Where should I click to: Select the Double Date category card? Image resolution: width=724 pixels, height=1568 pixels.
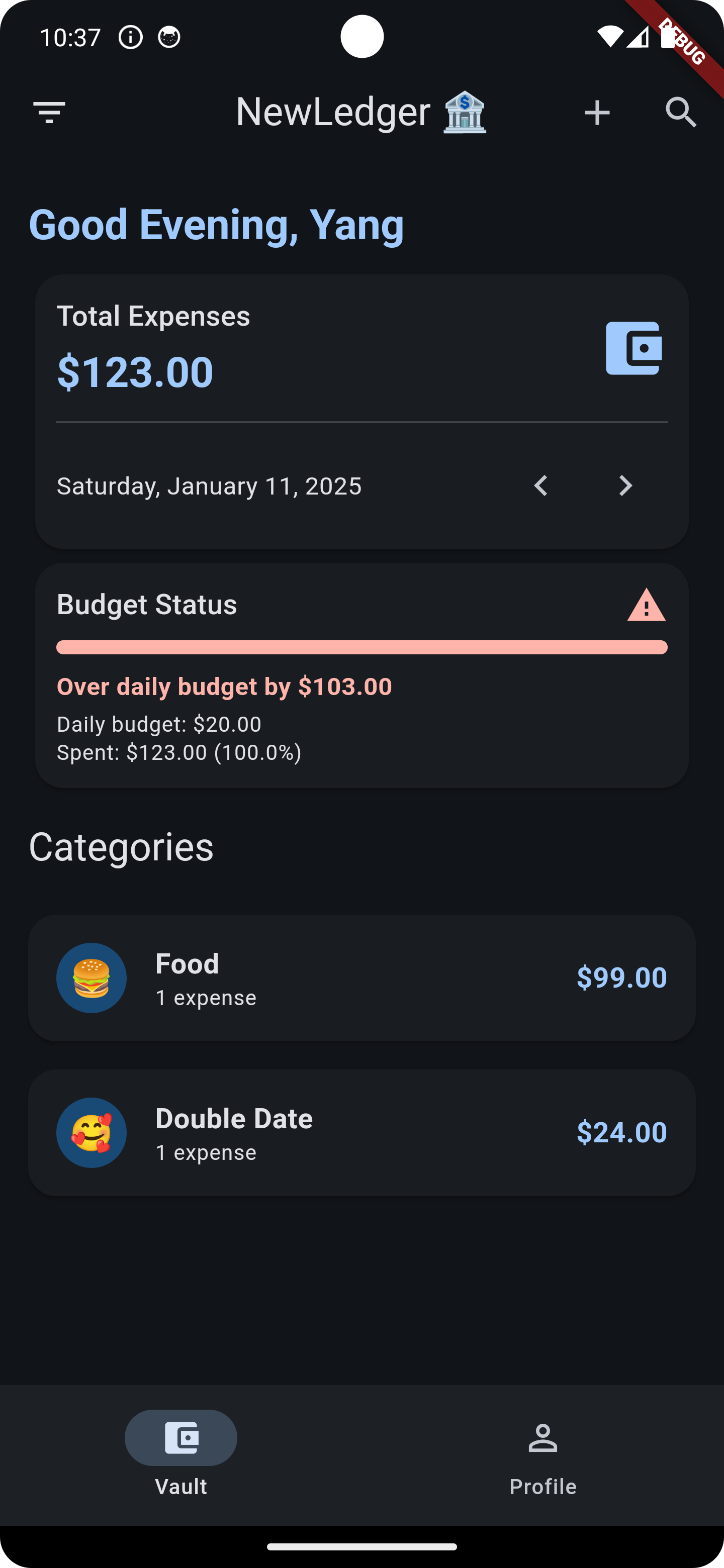361,1133
